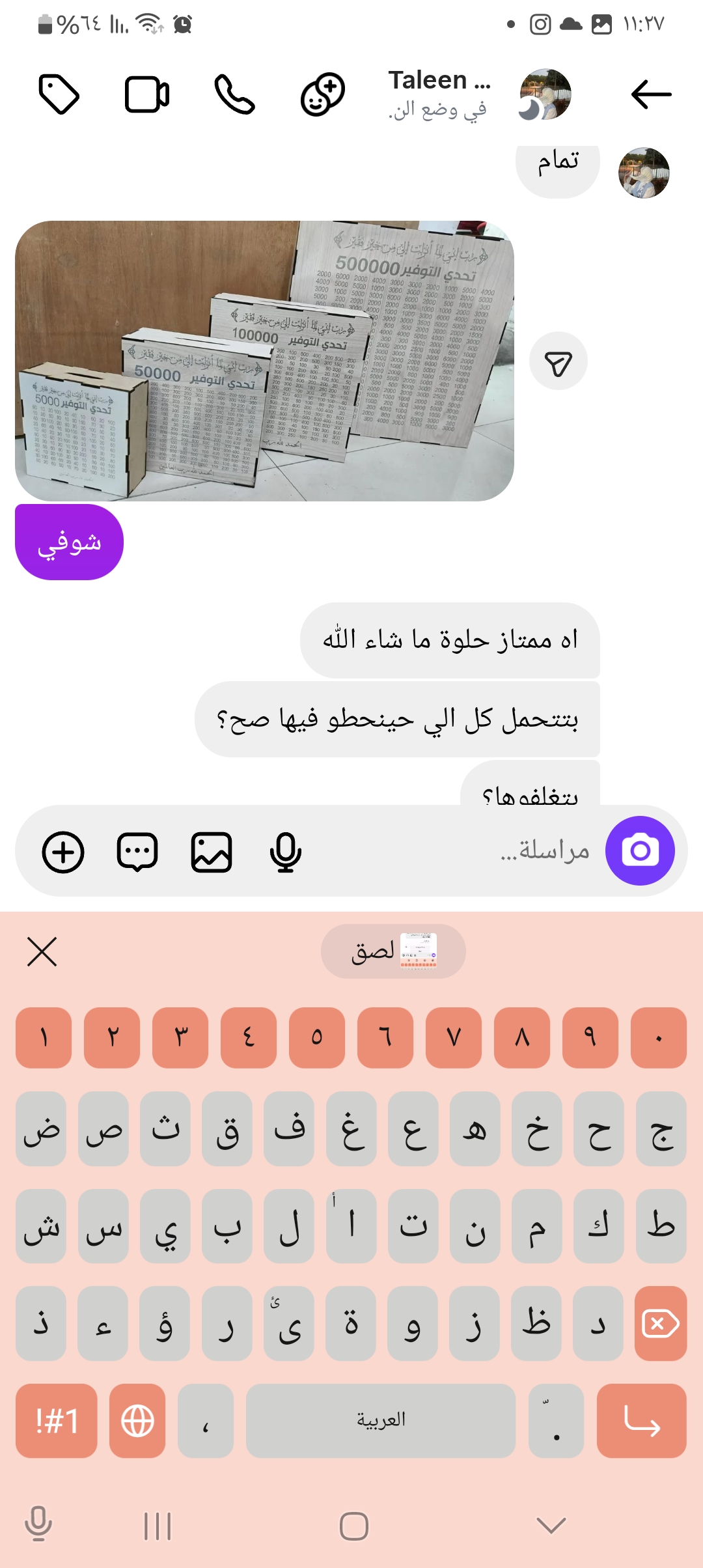Hide the keyboard with the down chevron

pos(551,1525)
